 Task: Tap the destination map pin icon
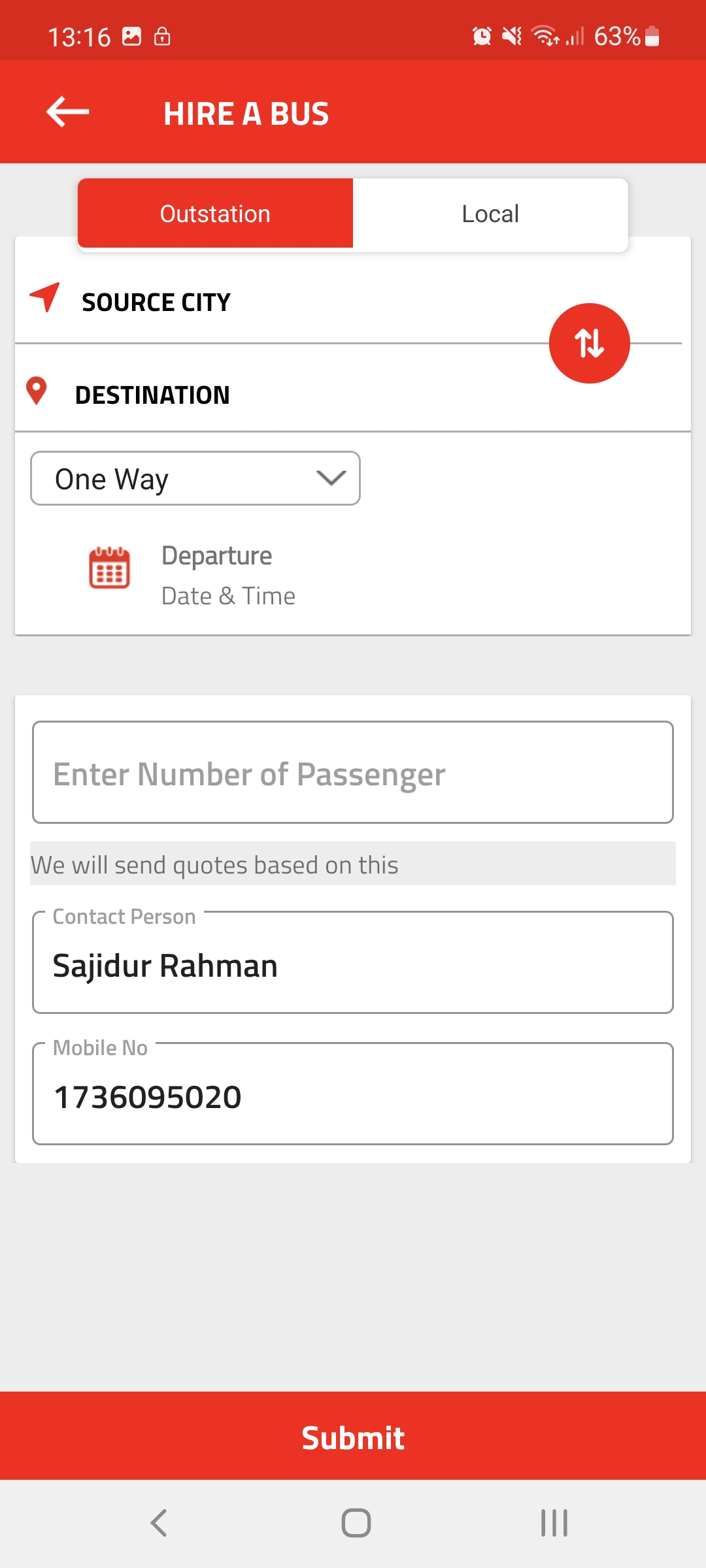tap(36, 392)
